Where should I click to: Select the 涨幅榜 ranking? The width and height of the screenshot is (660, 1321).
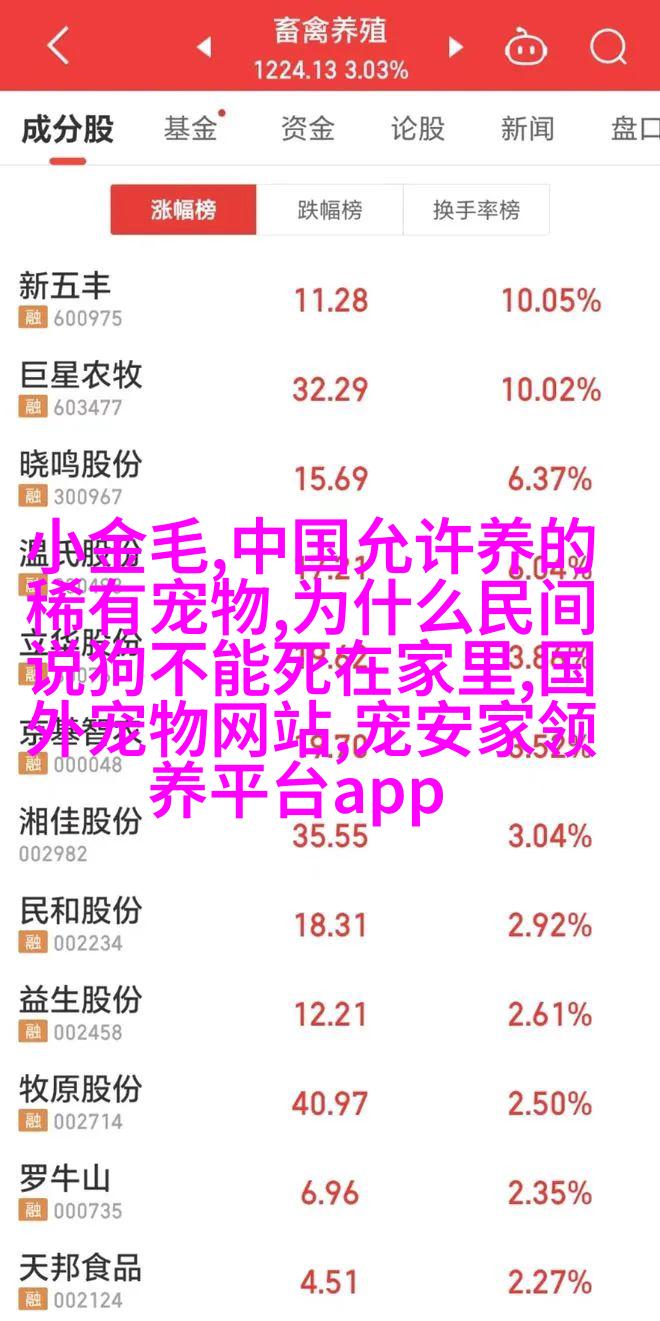(183, 211)
